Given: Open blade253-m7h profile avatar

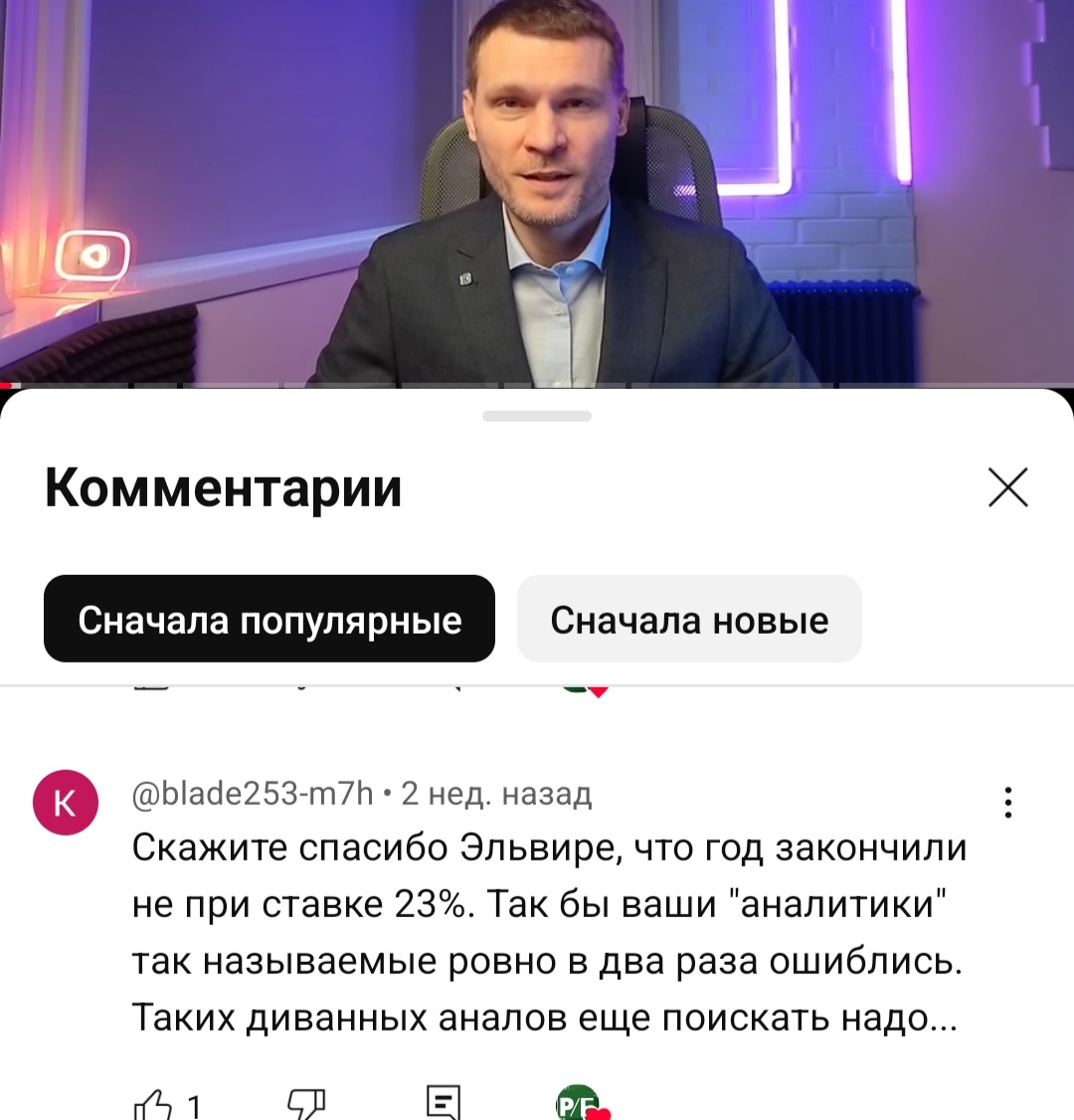Looking at the screenshot, I should pos(66,802).
